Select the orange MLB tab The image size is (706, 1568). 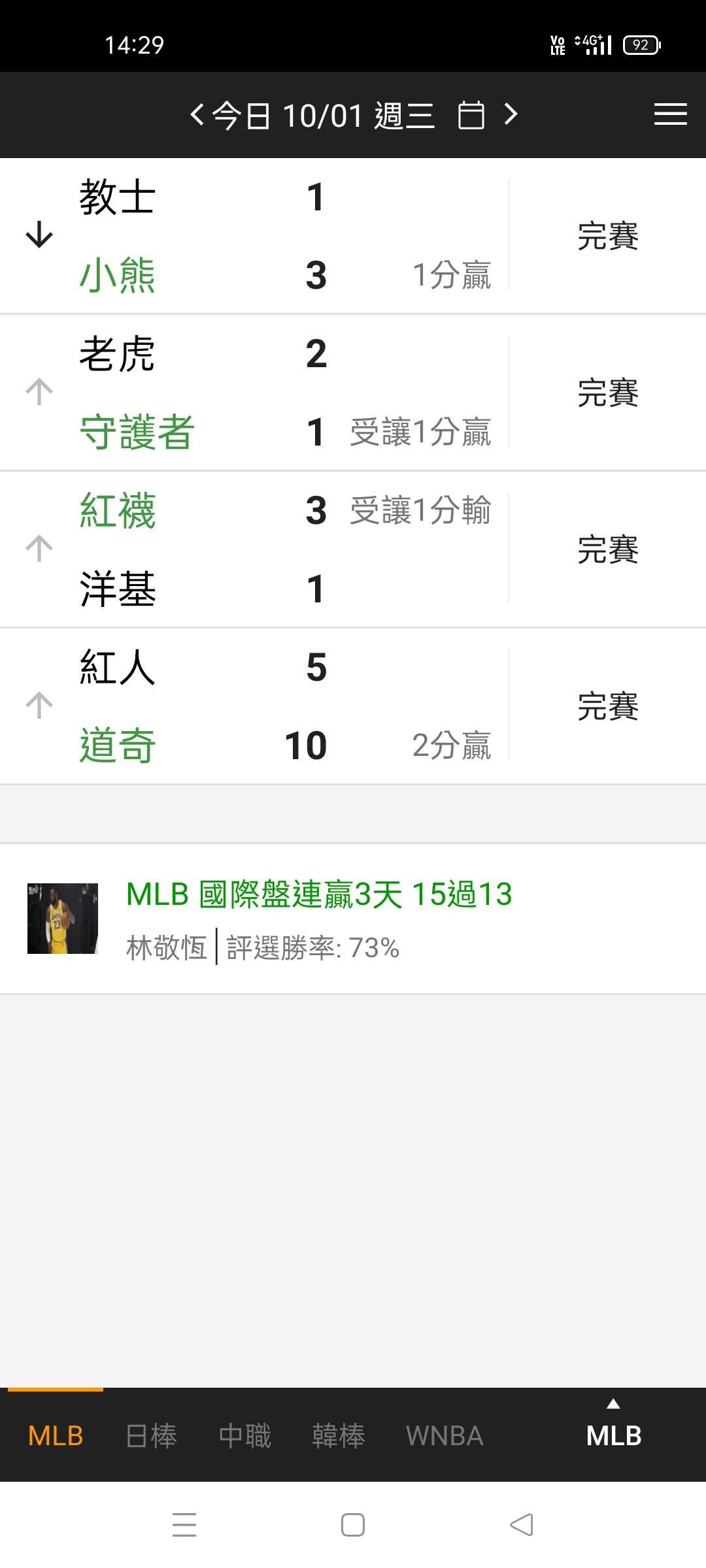tap(56, 1435)
